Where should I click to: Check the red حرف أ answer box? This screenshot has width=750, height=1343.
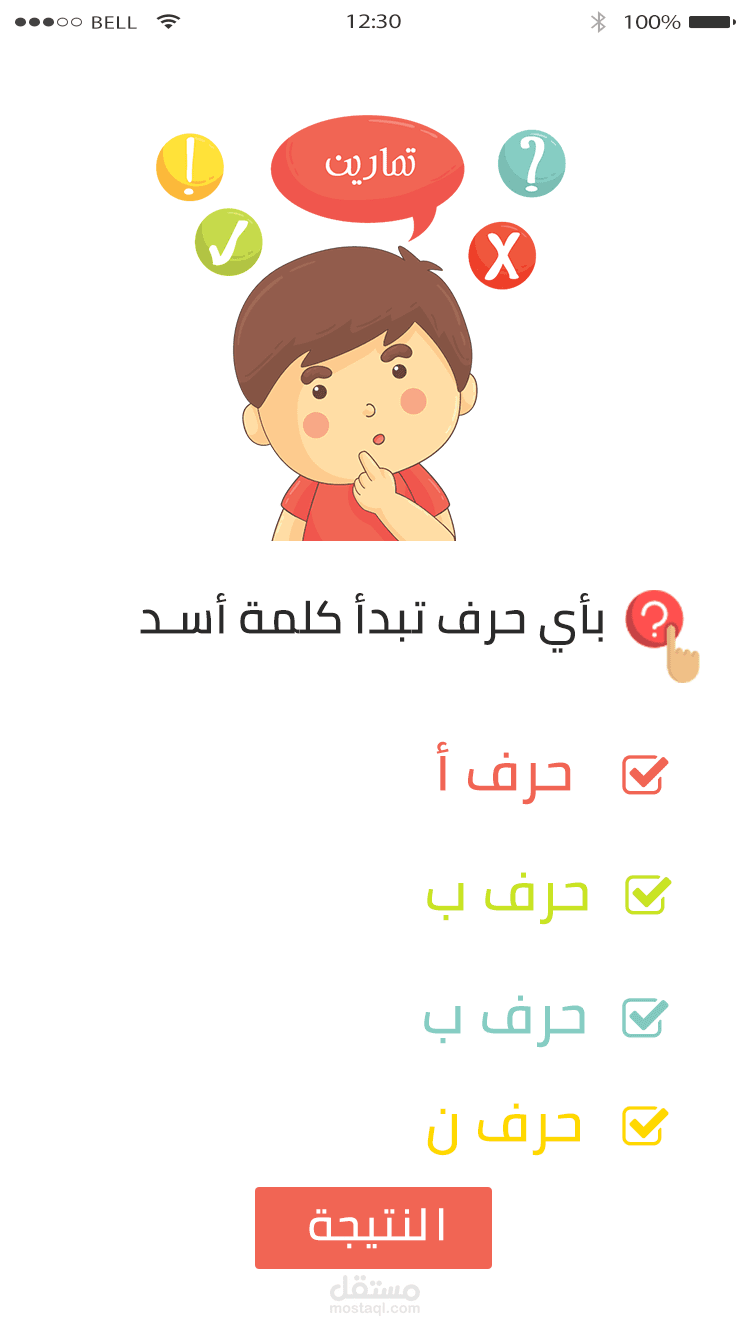645,774
